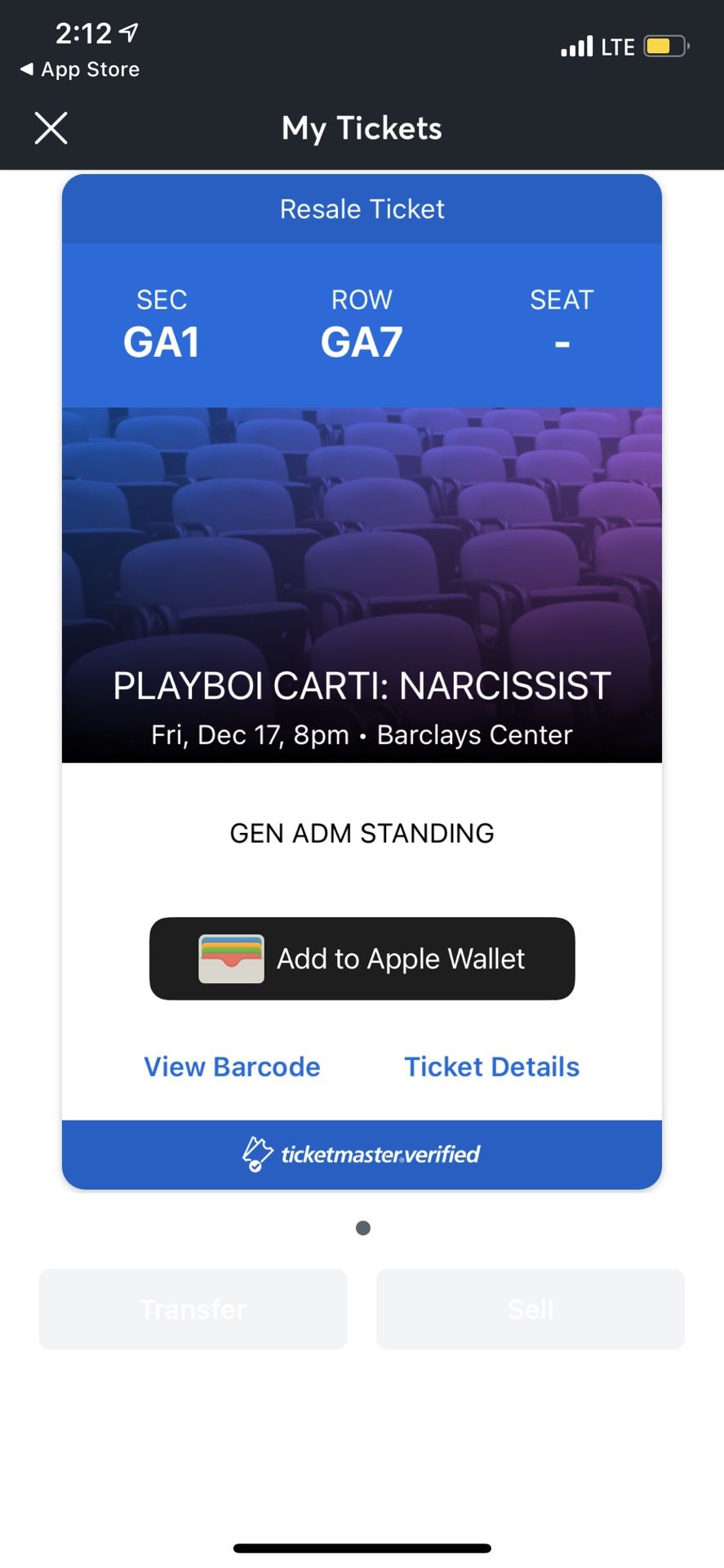Open Ticket Details
Screen dimensions: 724x1568
click(491, 1067)
